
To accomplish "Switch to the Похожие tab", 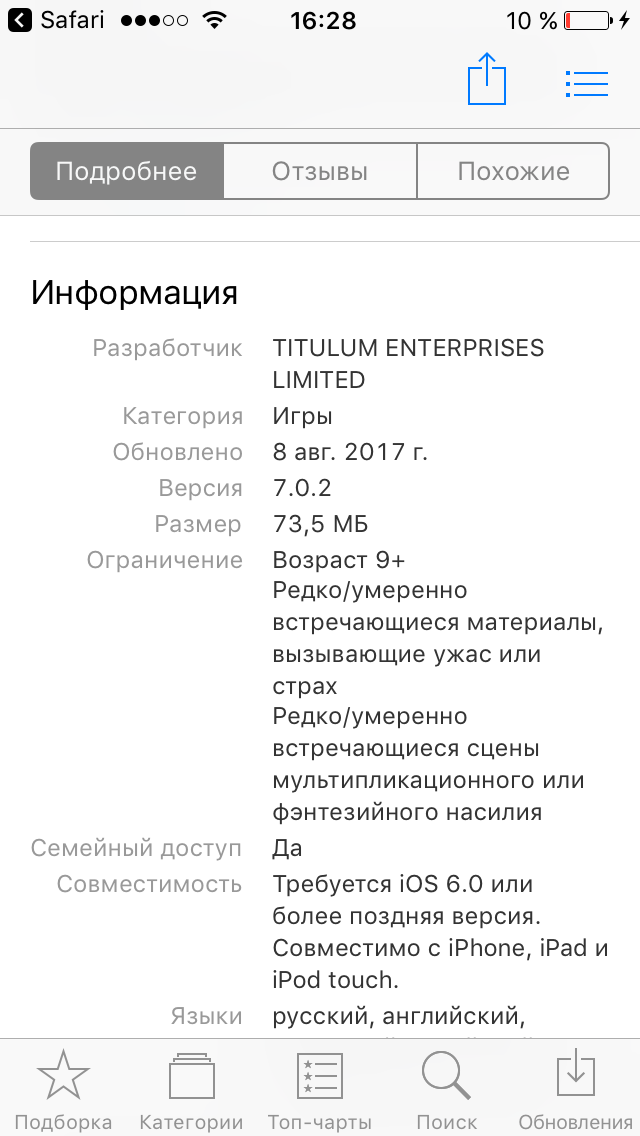I will [513, 171].
